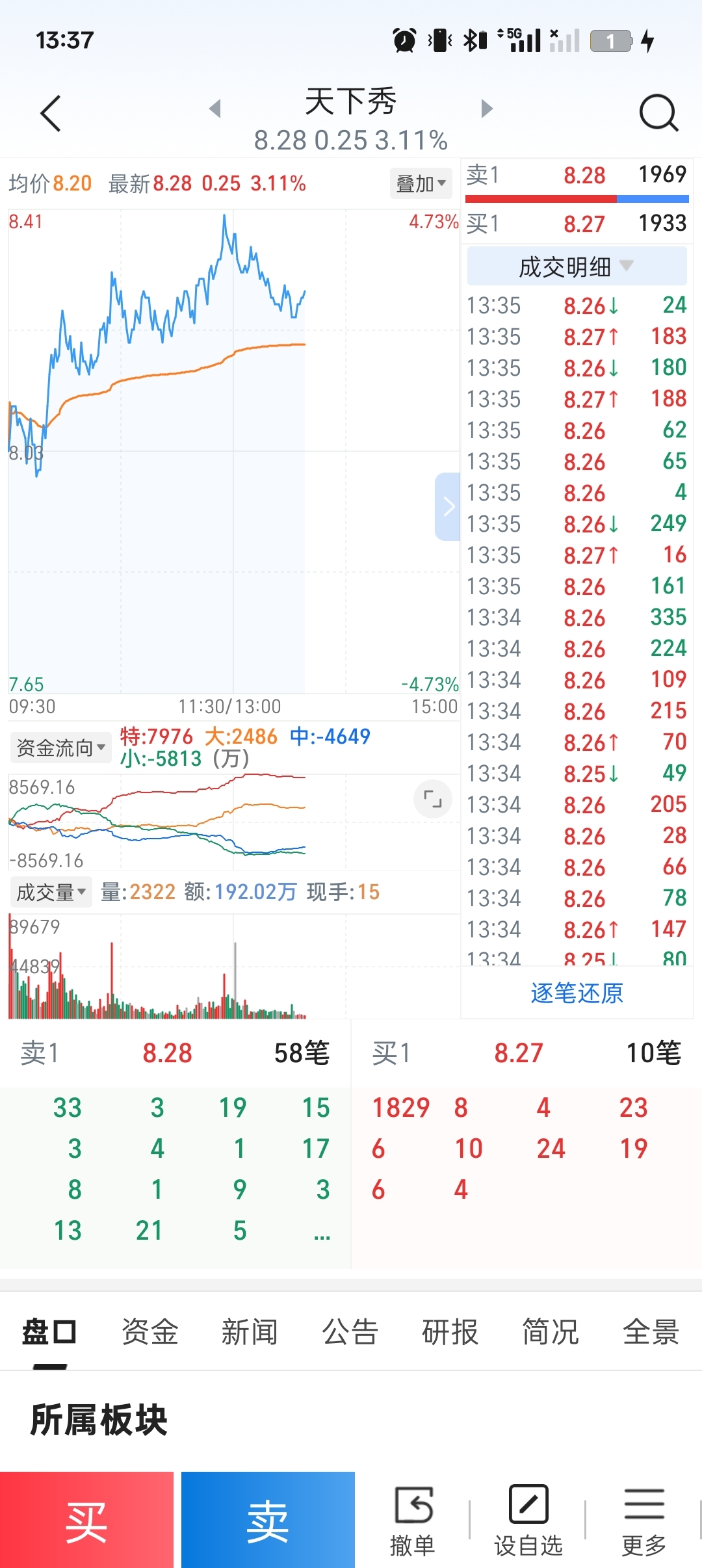702x1568 pixels.
Task: Collapse the side panel with the chevron
Action: click(448, 506)
